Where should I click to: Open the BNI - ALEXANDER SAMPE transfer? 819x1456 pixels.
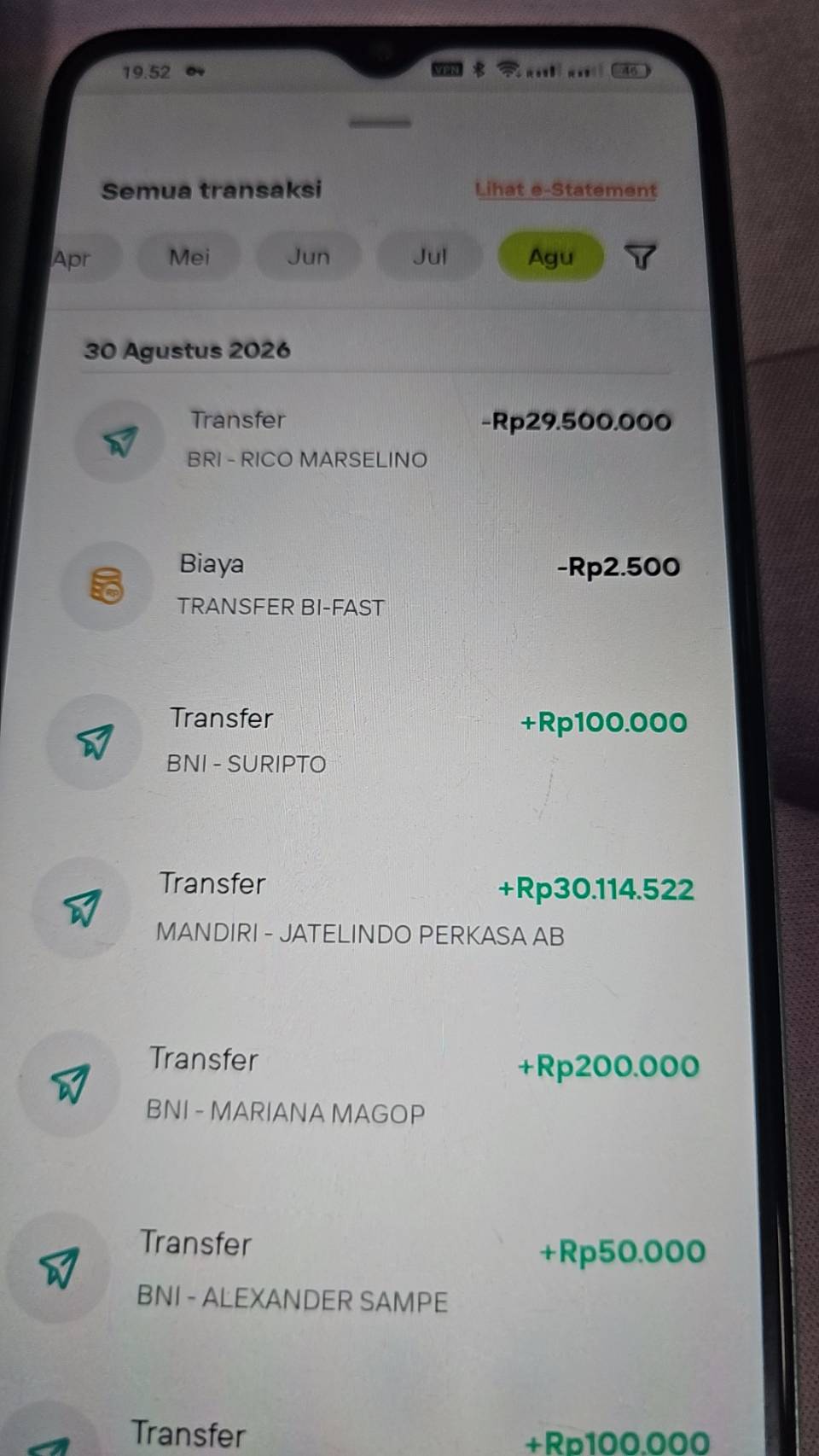[357, 1270]
